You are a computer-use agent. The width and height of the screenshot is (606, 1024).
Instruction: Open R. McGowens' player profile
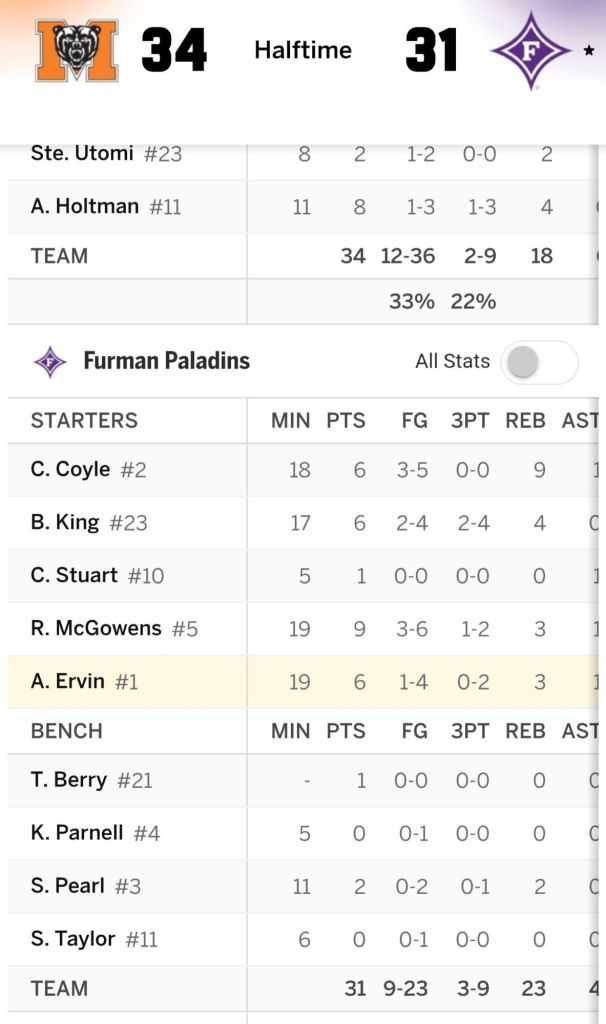click(96, 628)
